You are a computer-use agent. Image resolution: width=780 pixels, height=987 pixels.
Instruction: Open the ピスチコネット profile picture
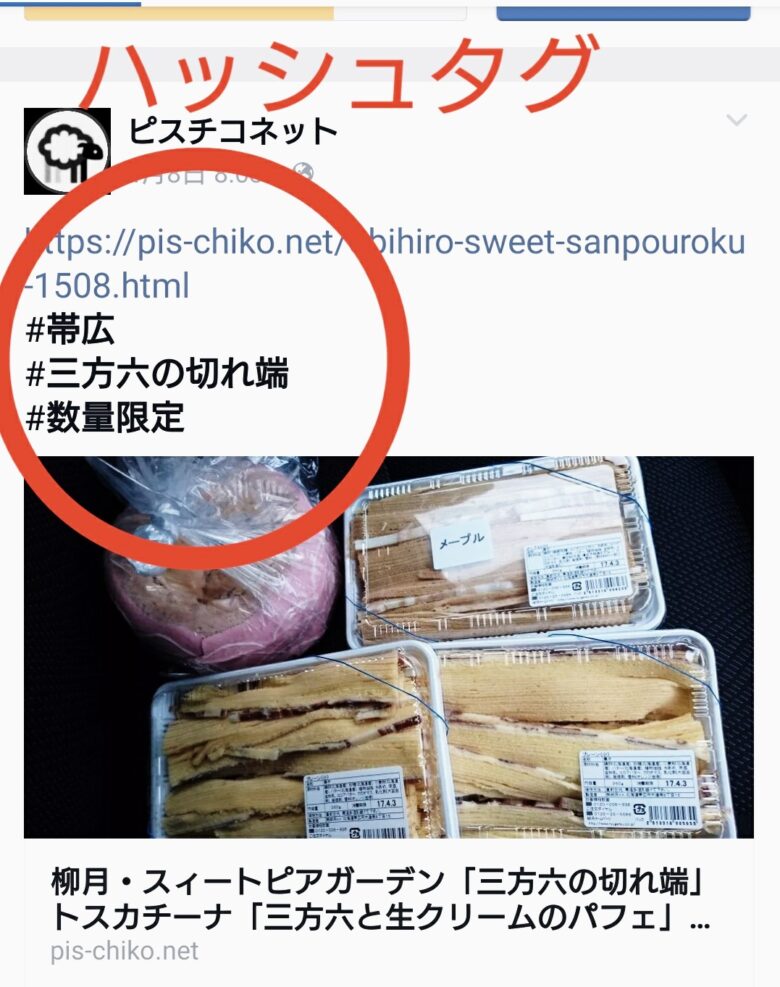66,150
